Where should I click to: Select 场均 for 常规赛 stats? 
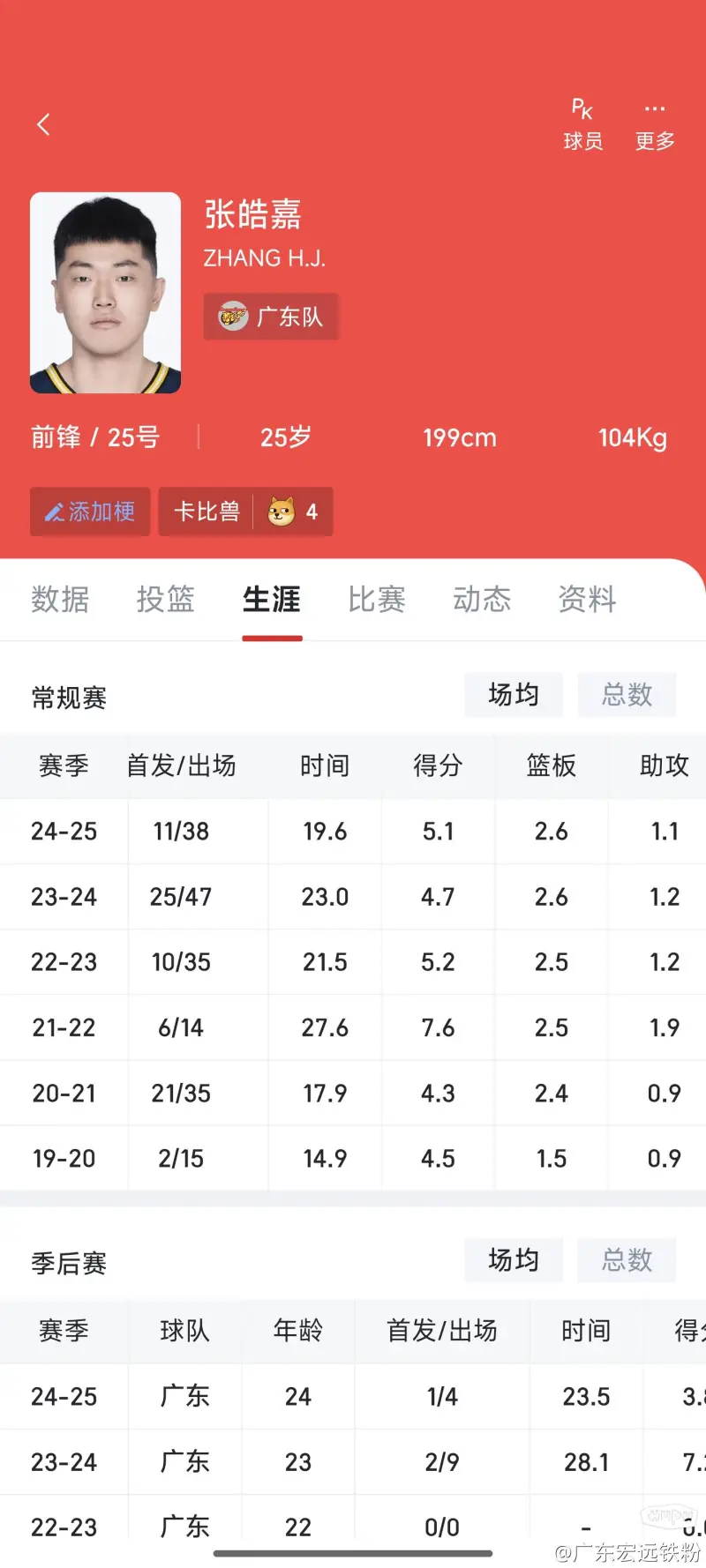pyautogui.click(x=514, y=695)
